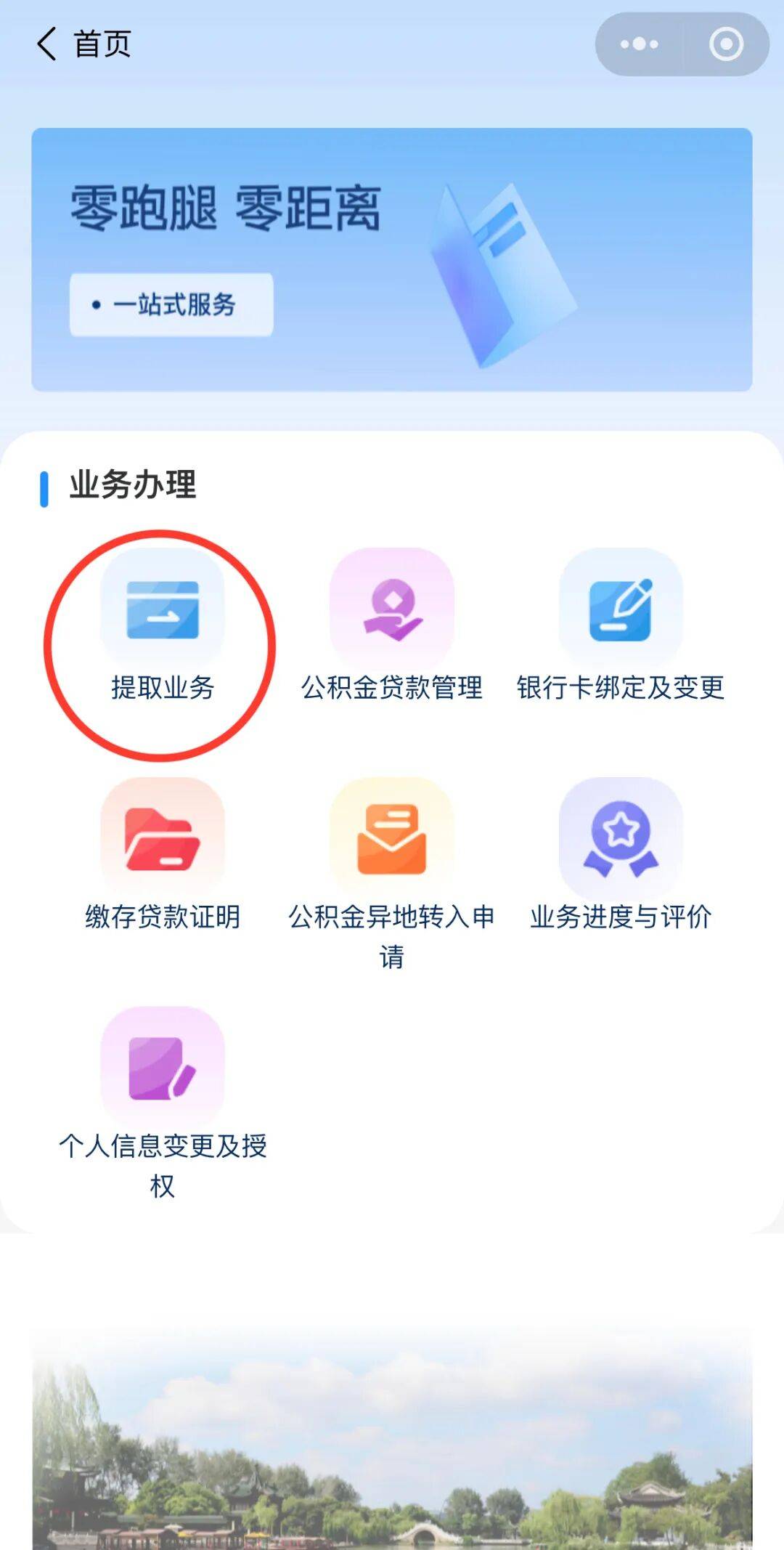Close the mini program via the circle icon
The image size is (784, 1550).
click(726, 44)
